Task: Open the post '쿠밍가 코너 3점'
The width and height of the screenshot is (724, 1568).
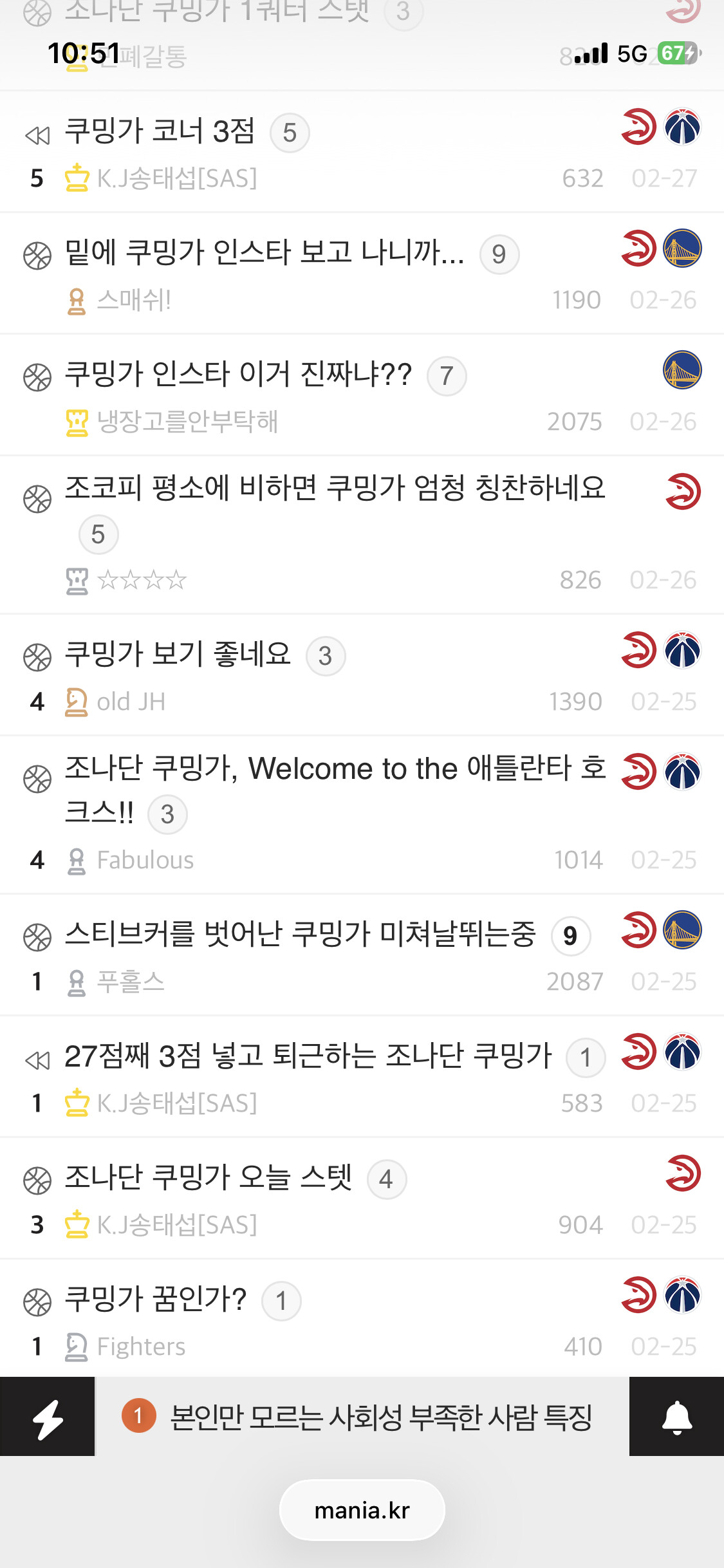Action: 160,131
